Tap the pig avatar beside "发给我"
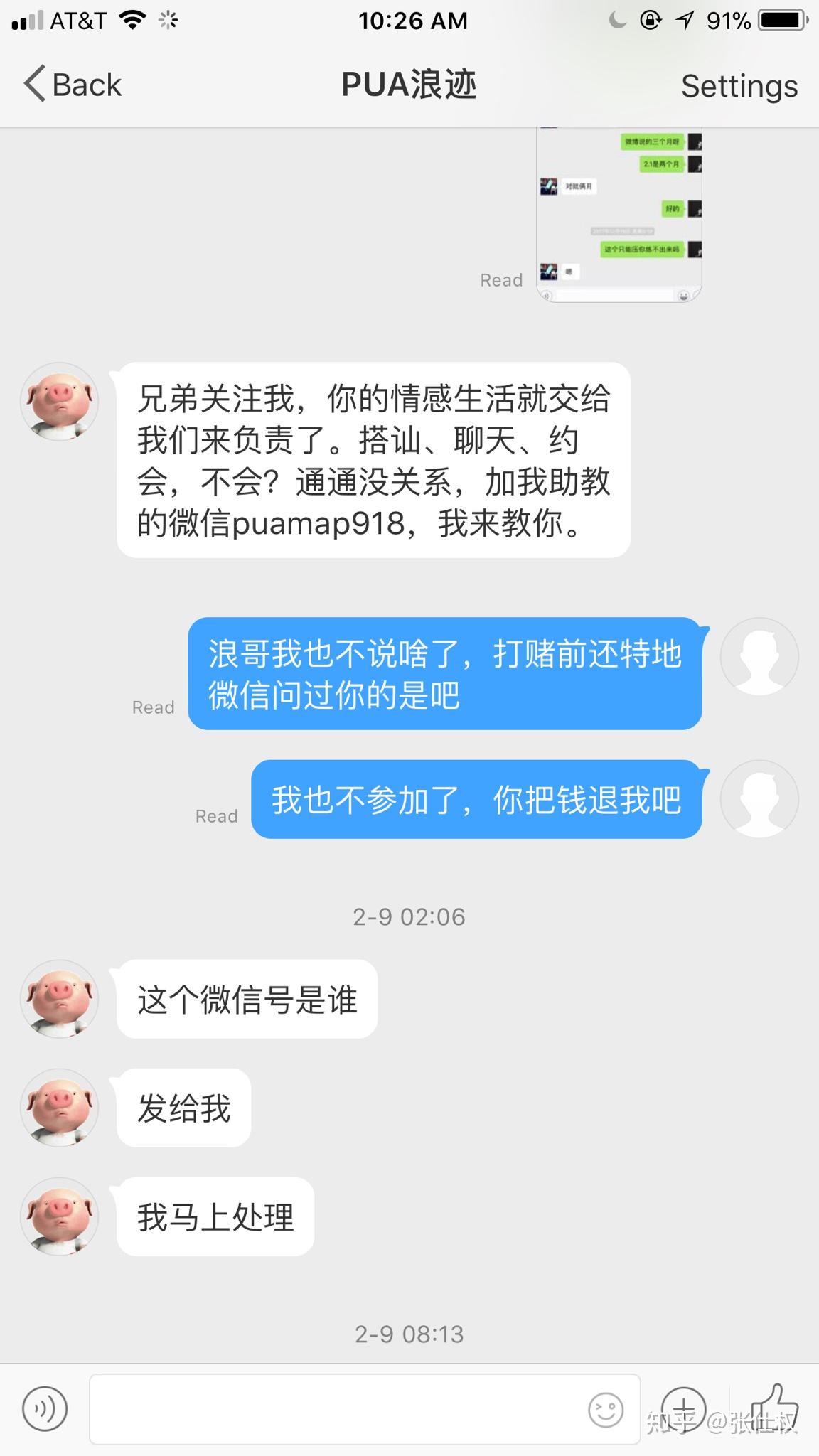 (59, 1108)
